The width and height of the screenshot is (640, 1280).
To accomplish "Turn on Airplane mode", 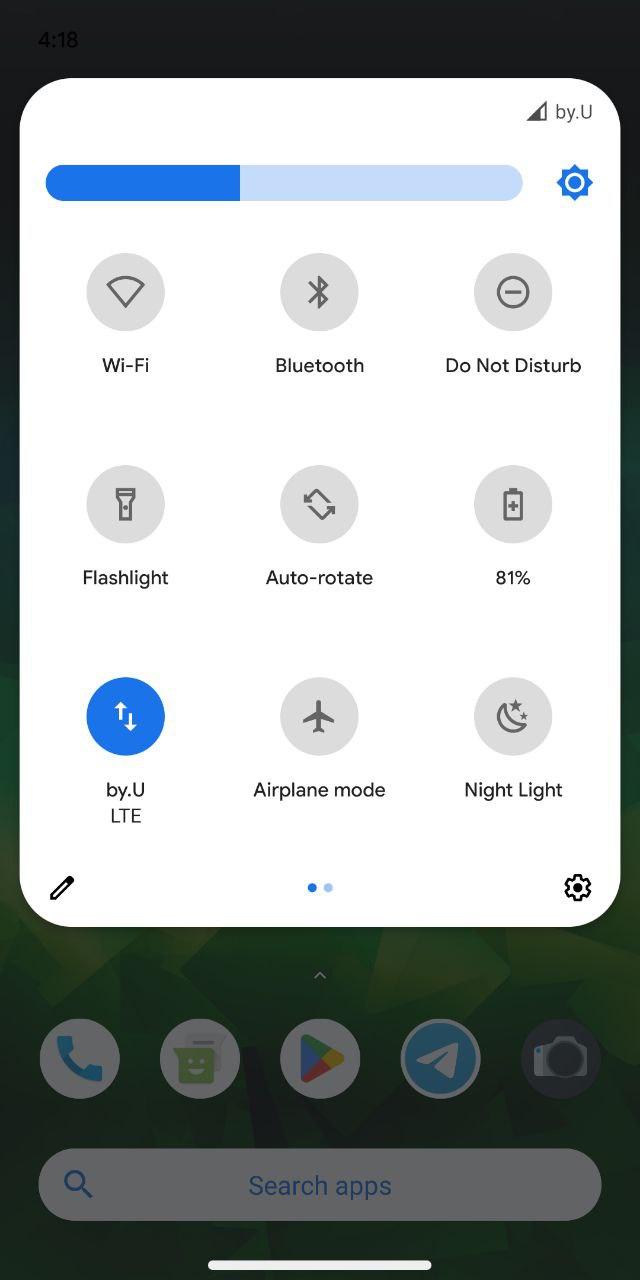I will [x=319, y=716].
